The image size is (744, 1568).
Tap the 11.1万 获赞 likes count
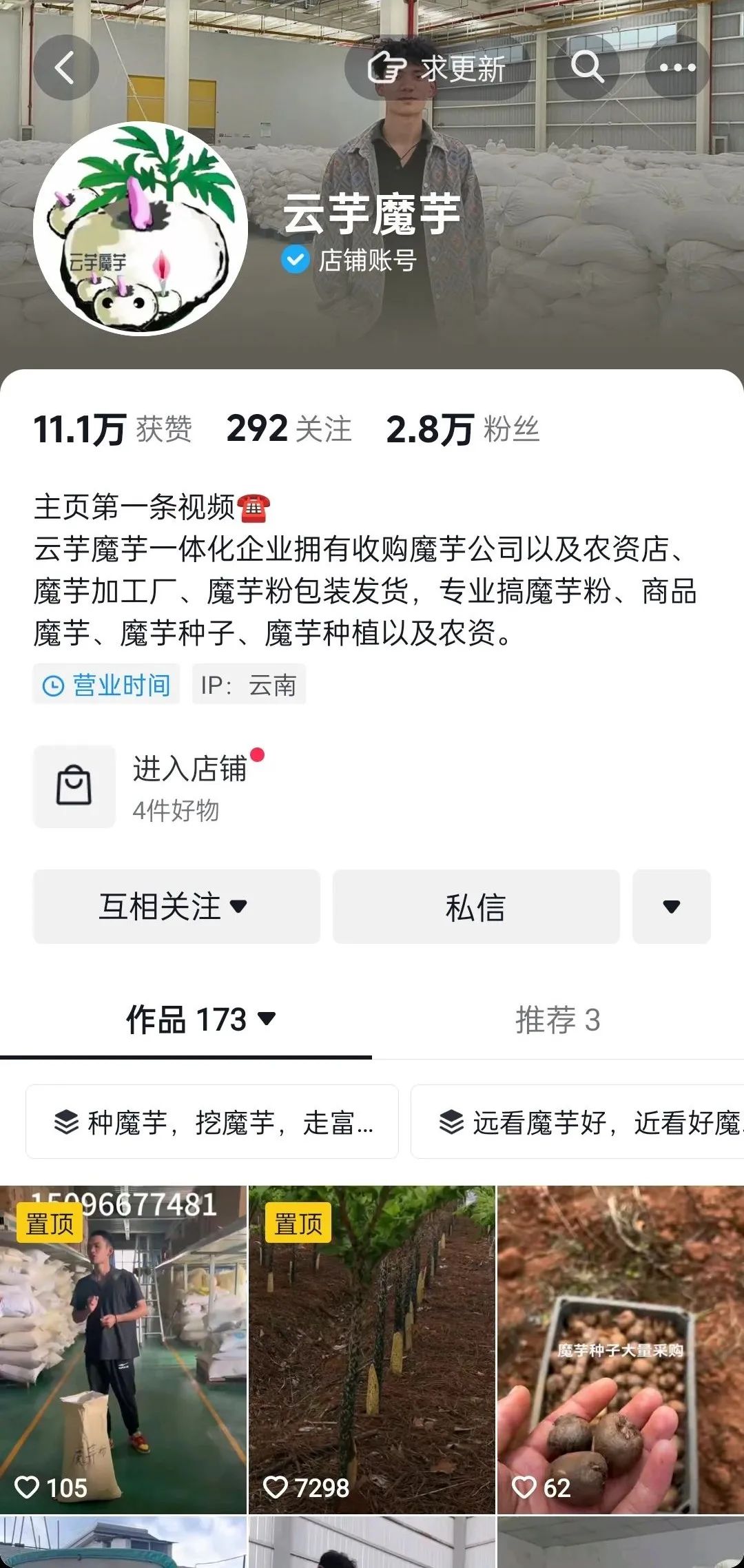[113, 429]
